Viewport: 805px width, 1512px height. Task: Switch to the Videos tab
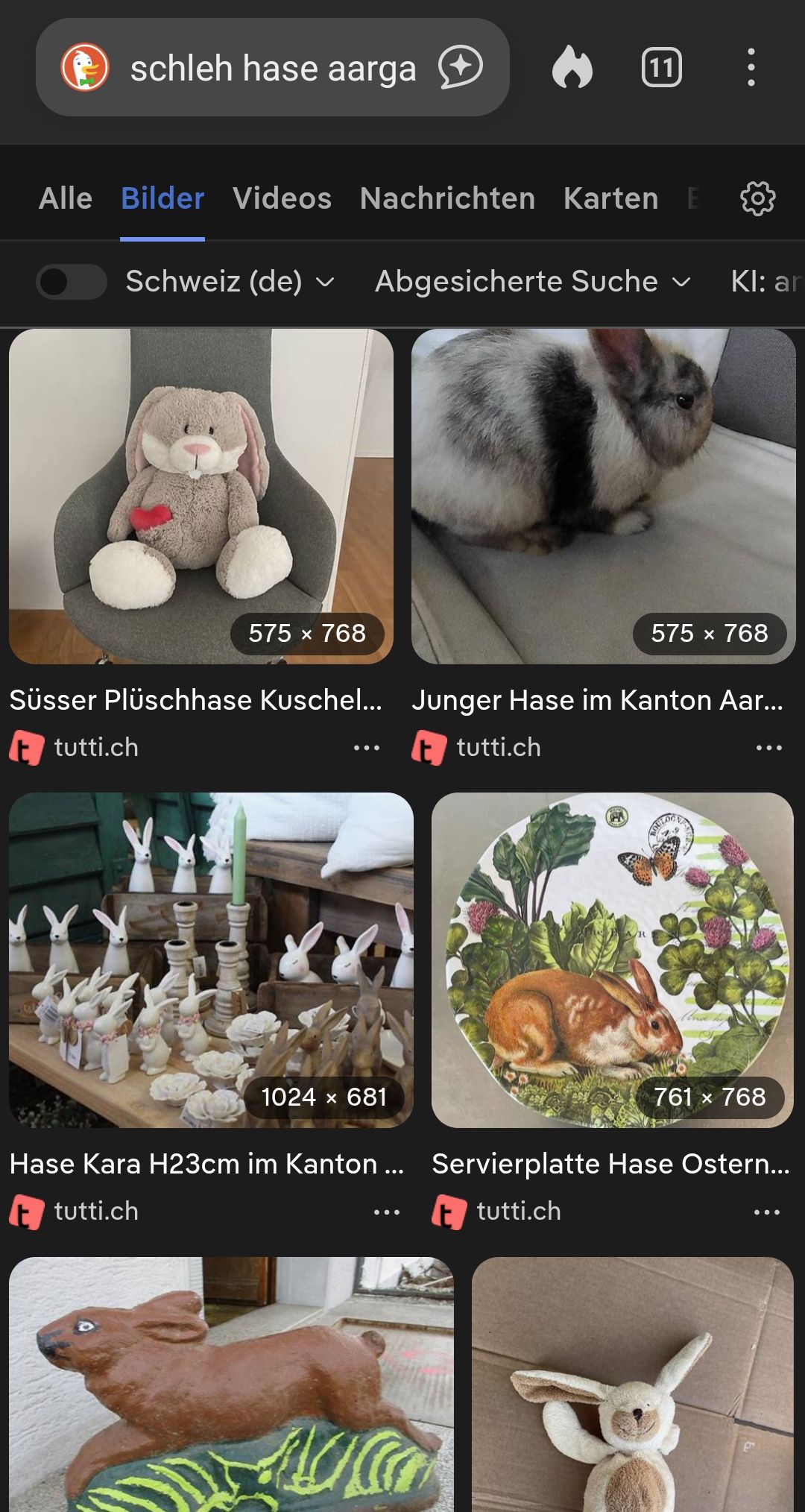click(282, 198)
